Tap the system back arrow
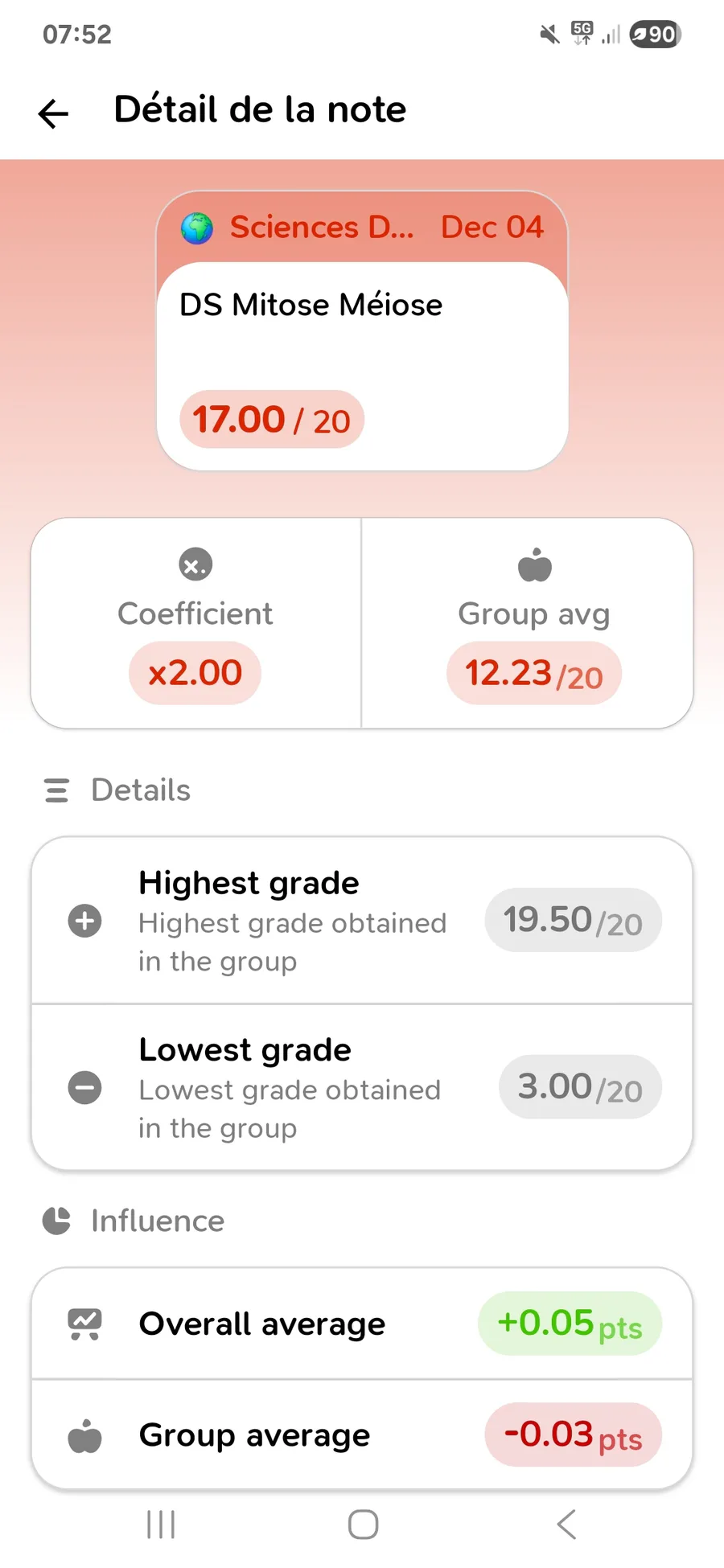 (566, 1524)
